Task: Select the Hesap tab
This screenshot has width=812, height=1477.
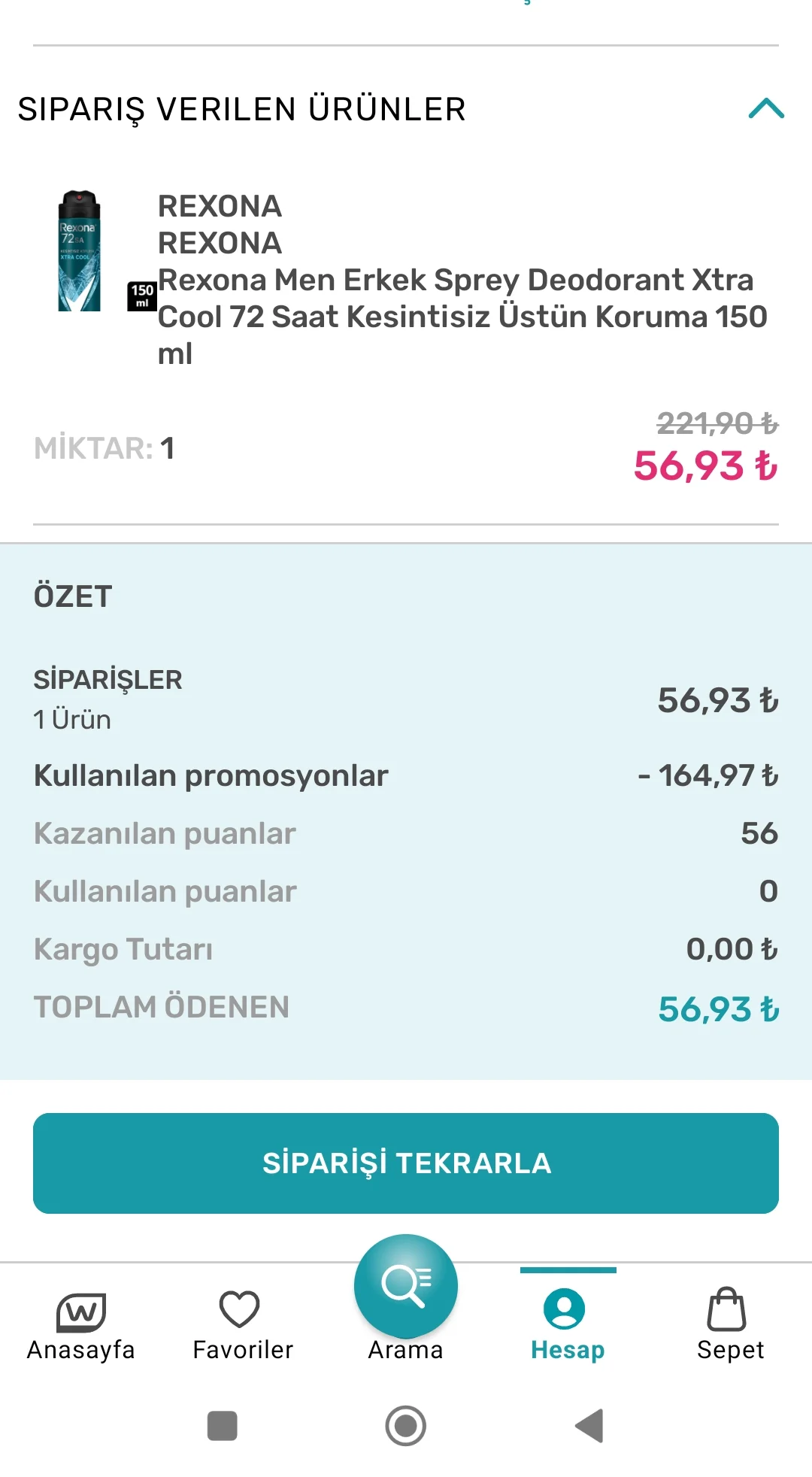Action: click(x=568, y=1326)
